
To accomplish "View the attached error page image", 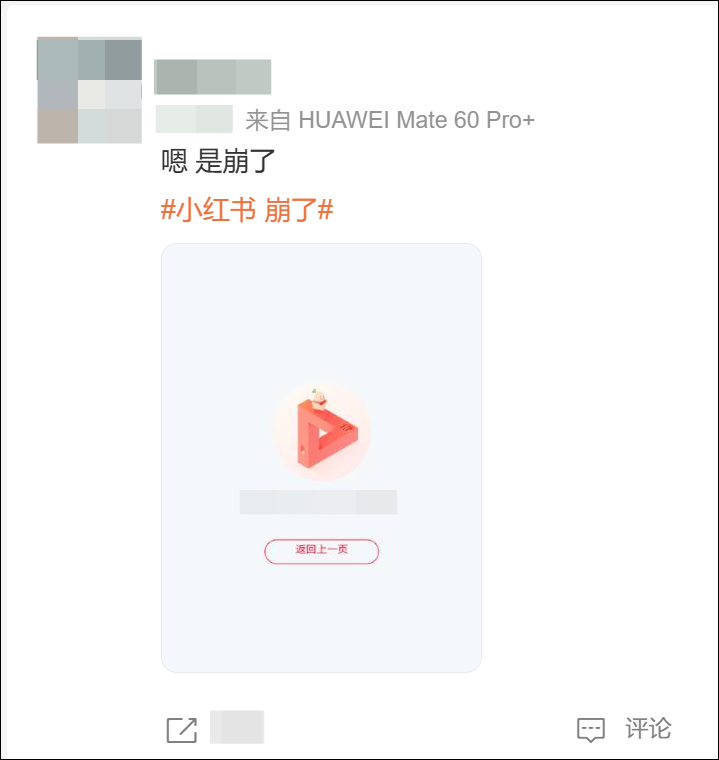I will pyautogui.click(x=321, y=457).
